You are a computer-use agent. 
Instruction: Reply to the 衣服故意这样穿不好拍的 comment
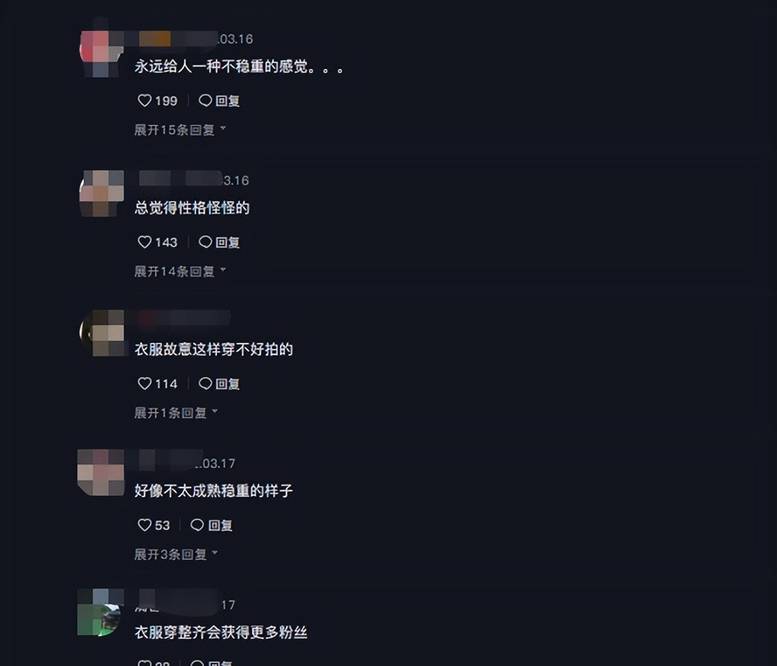tap(219, 384)
